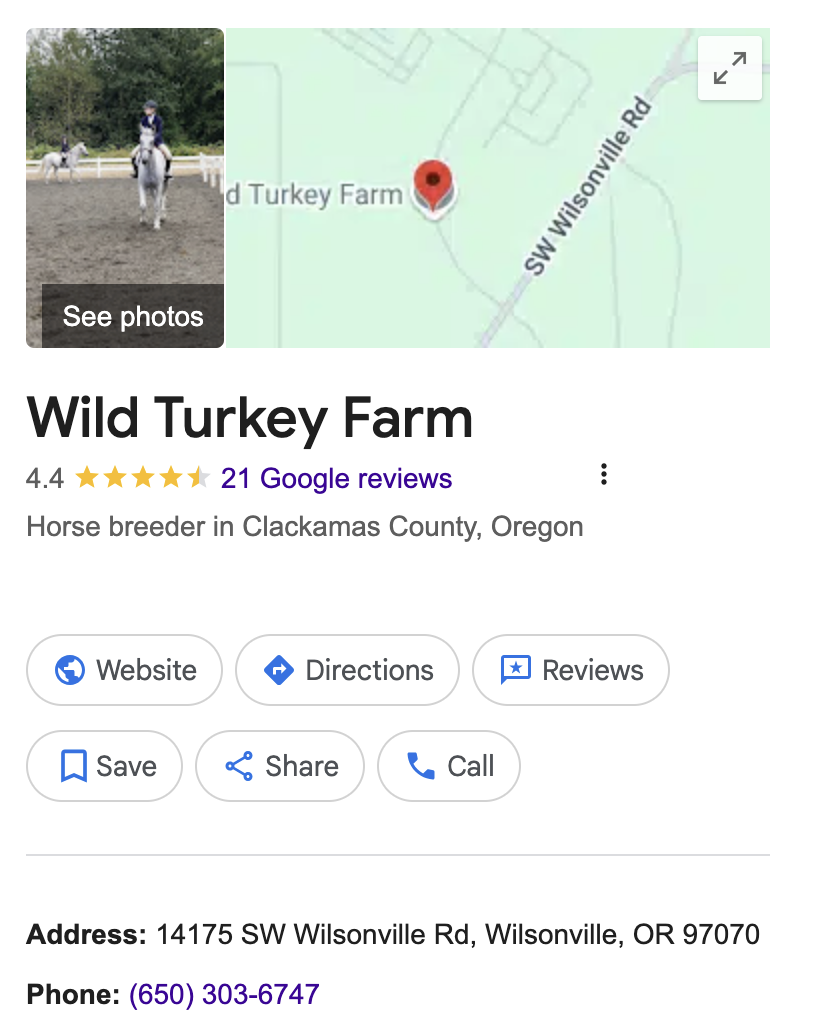
Task: Open the 21 Google reviews link
Action: (336, 479)
